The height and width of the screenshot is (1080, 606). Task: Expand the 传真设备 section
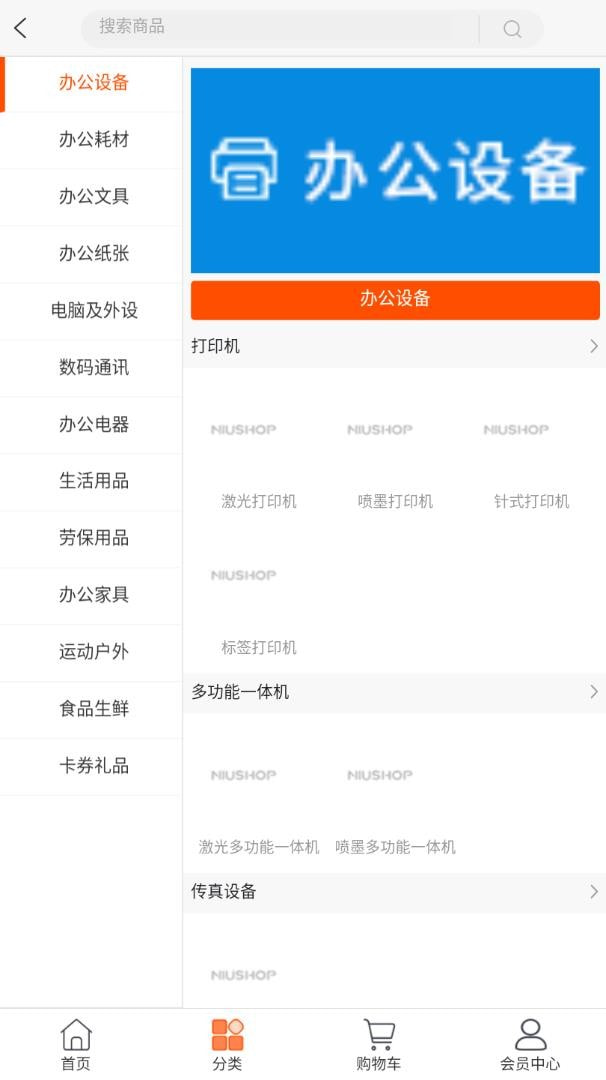pyautogui.click(x=593, y=892)
